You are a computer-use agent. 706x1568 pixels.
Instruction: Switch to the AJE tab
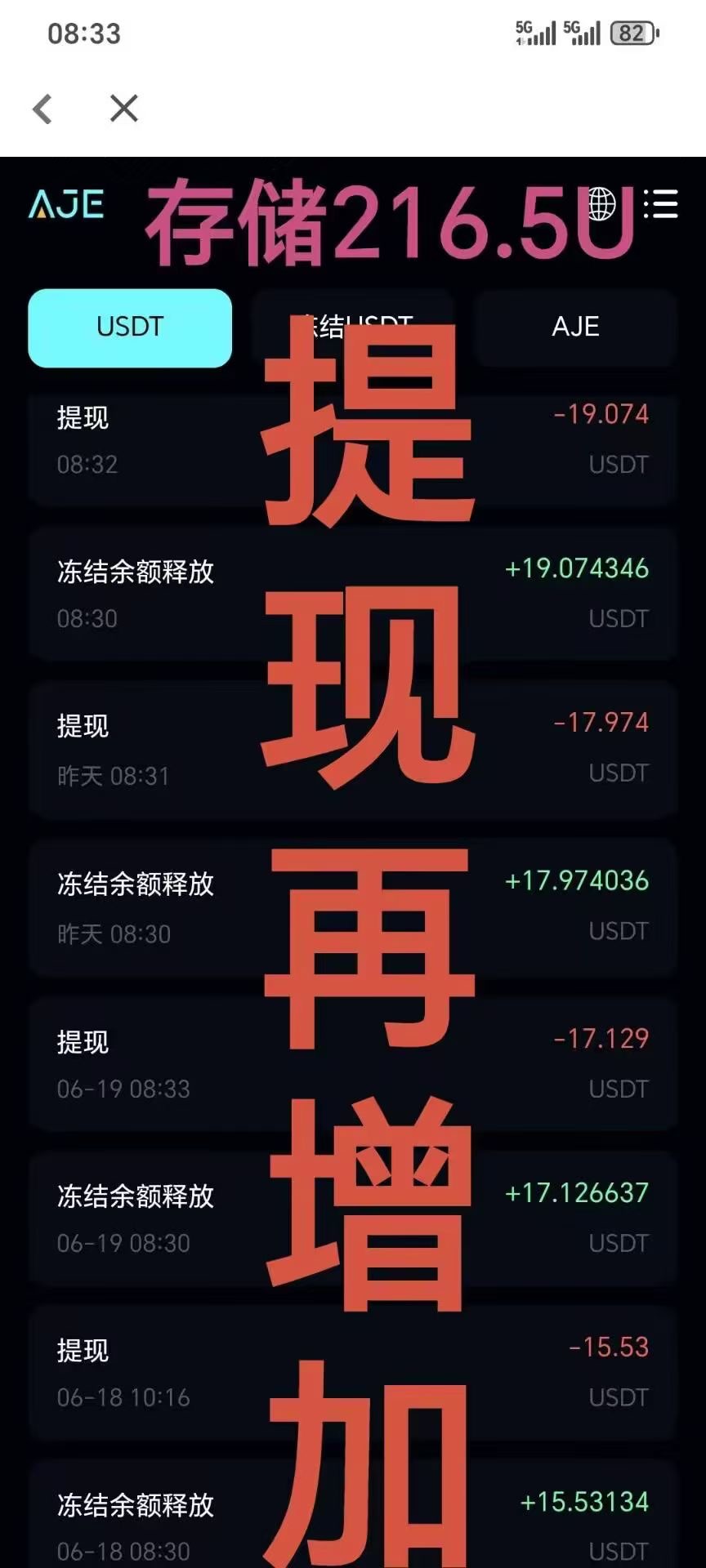tap(575, 327)
